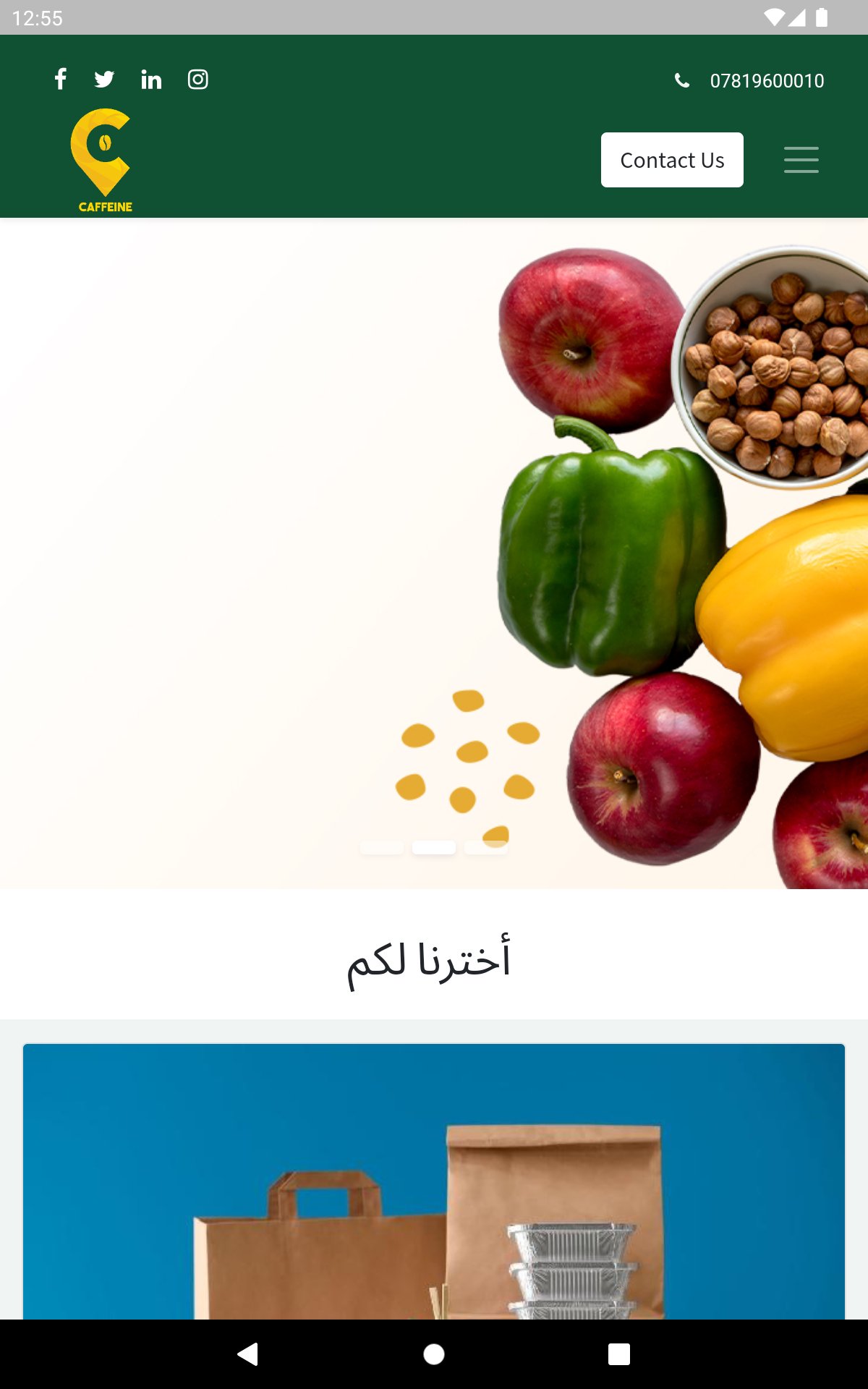Click the phone handset icon
Viewport: 868px width, 1389px height.
coord(682,81)
